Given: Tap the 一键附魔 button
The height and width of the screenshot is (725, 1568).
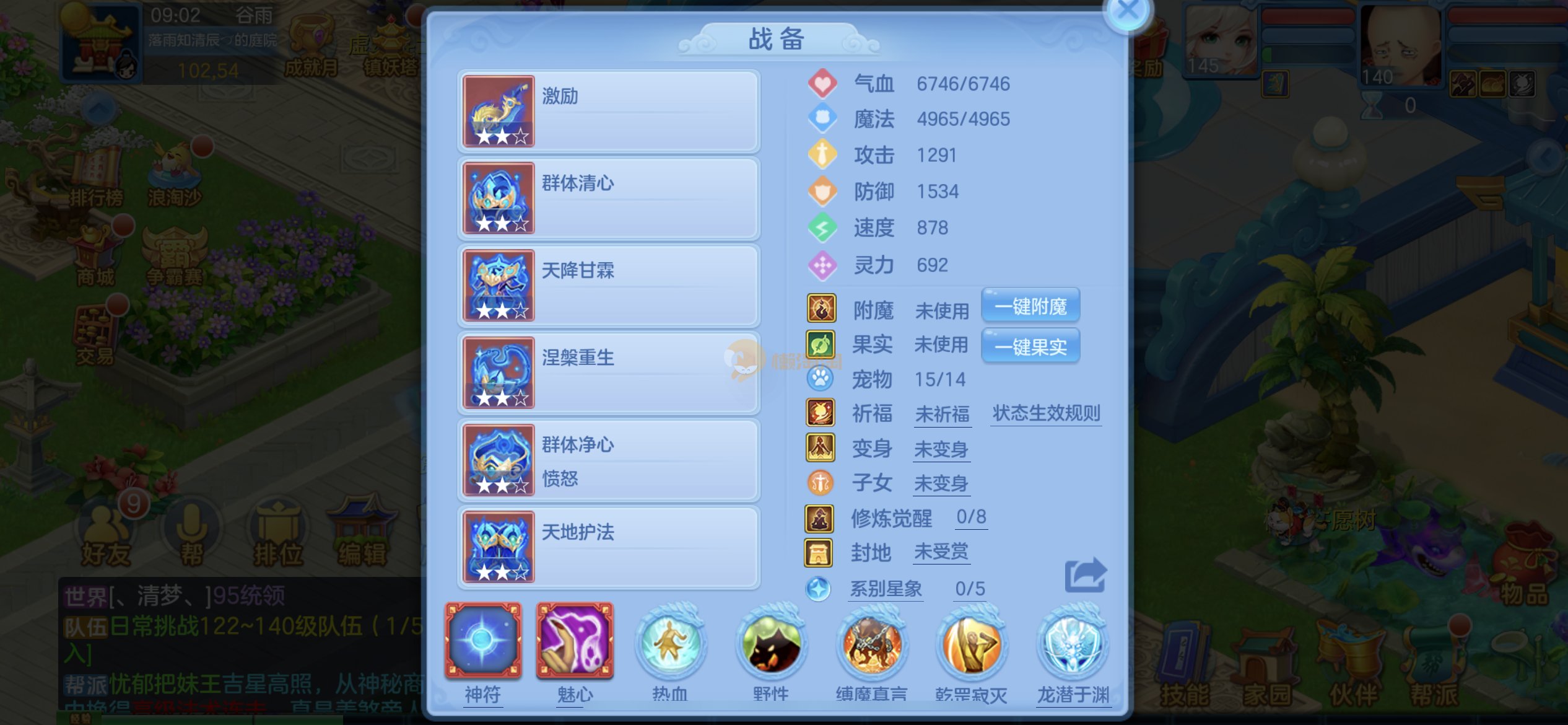Looking at the screenshot, I should [x=1030, y=306].
